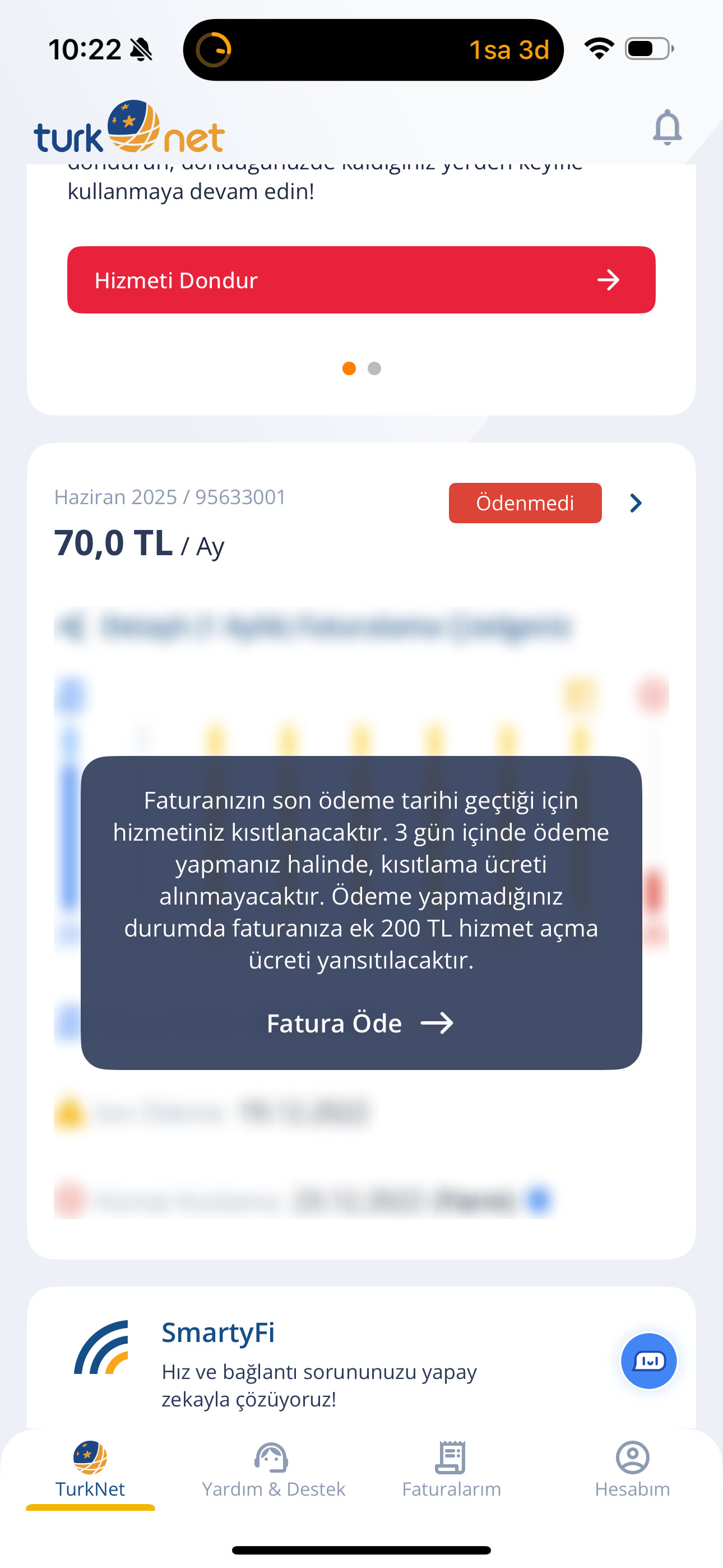Open the chatbot assistant bubble
Image resolution: width=723 pixels, height=1568 pixels.
click(x=649, y=1361)
